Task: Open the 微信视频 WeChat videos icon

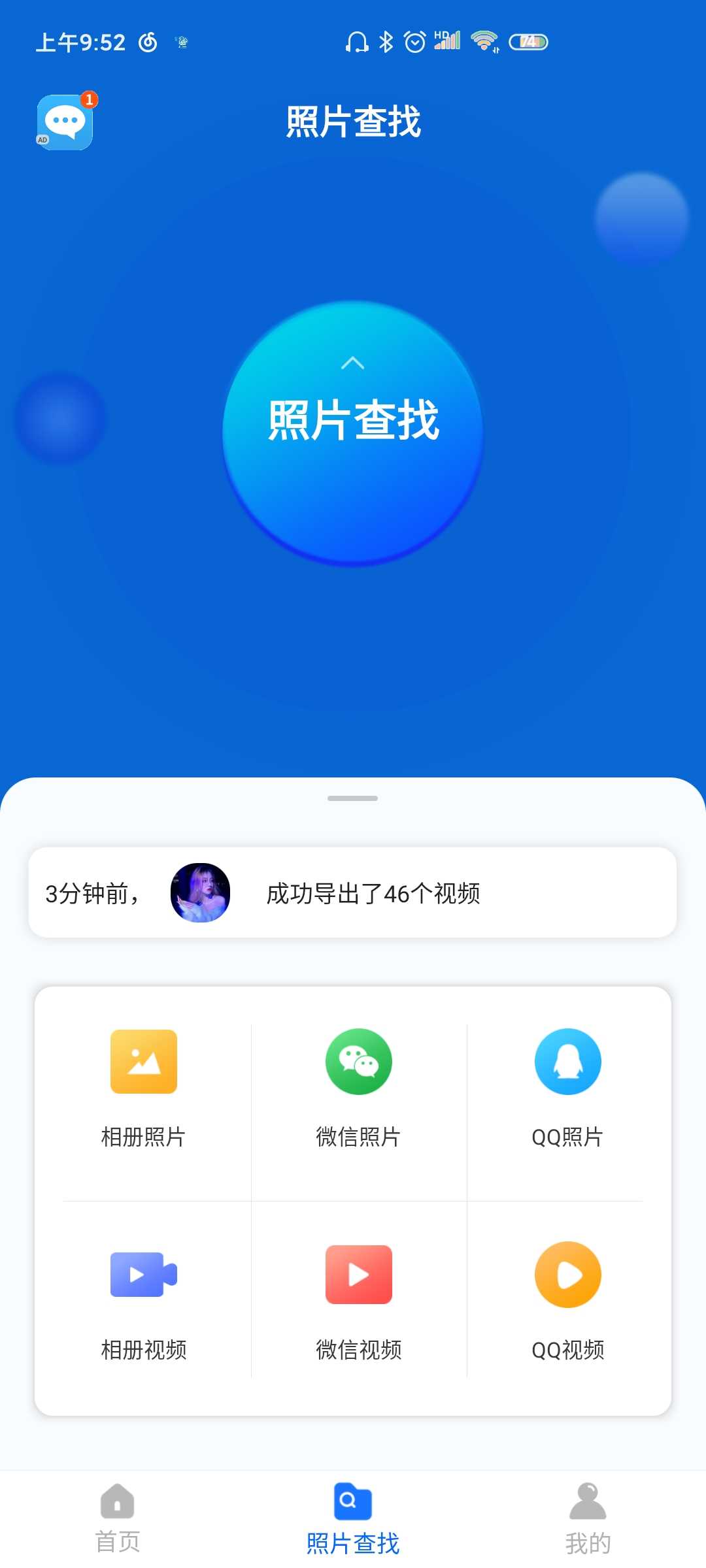Action: pyautogui.click(x=358, y=1274)
